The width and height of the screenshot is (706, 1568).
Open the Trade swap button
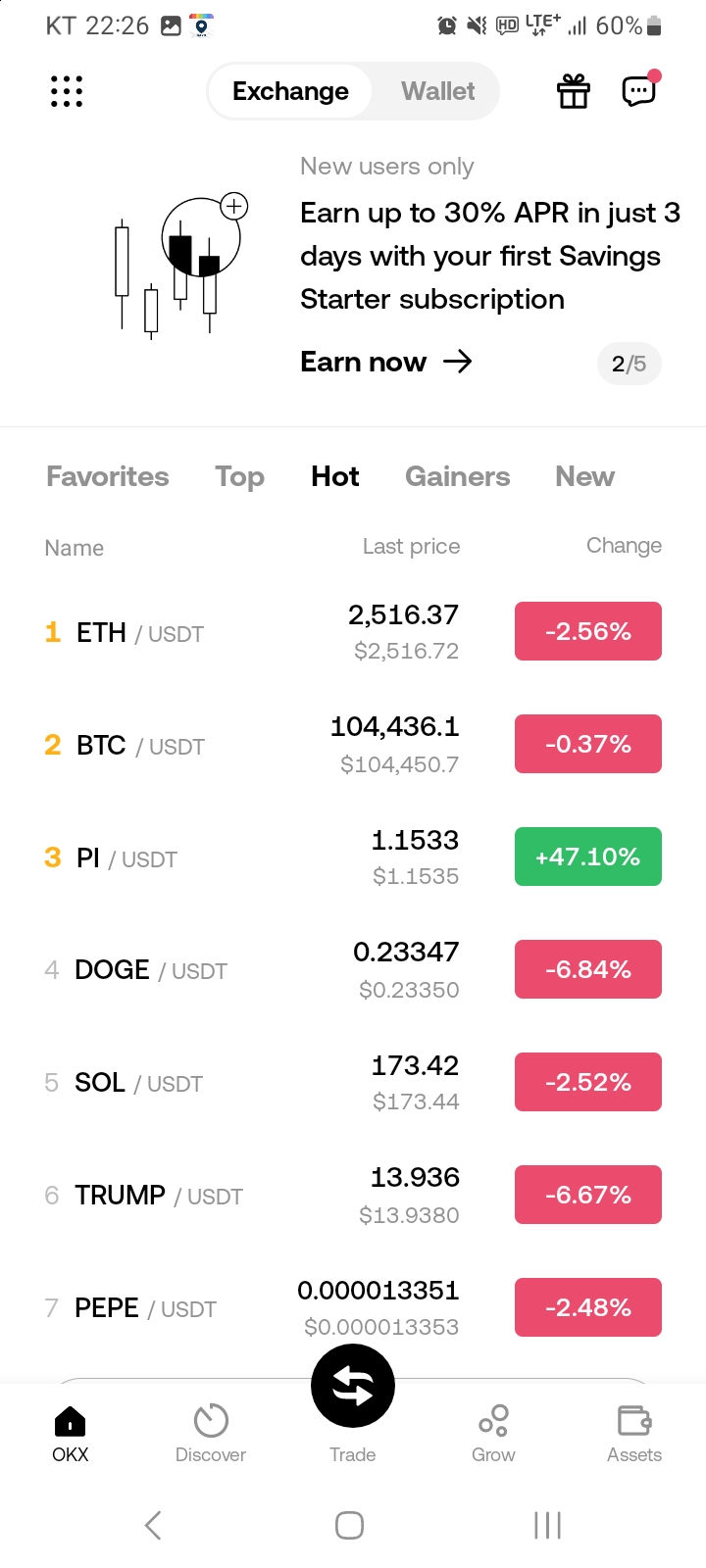click(x=353, y=1386)
